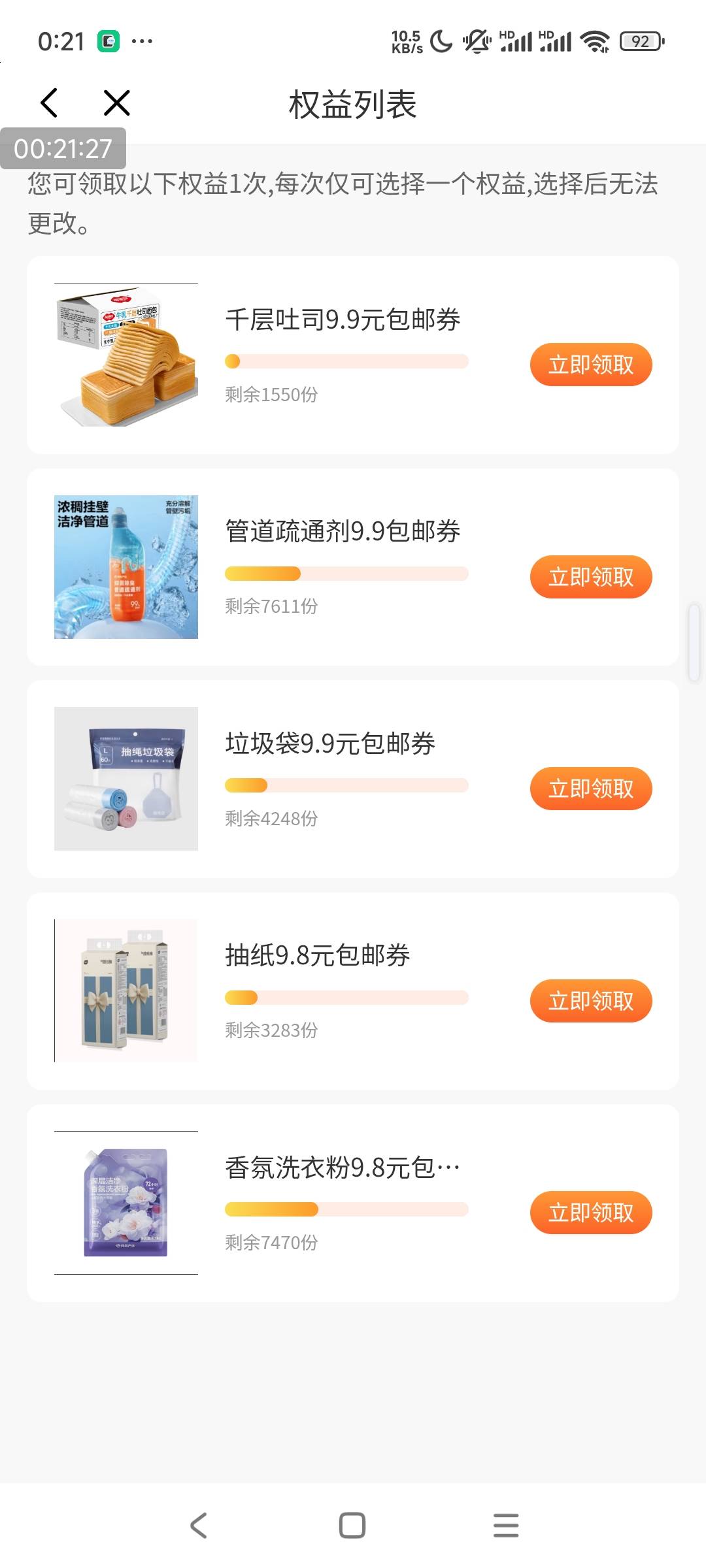Return to the phone home screen
This screenshot has width=706, height=1568.
tap(352, 1526)
